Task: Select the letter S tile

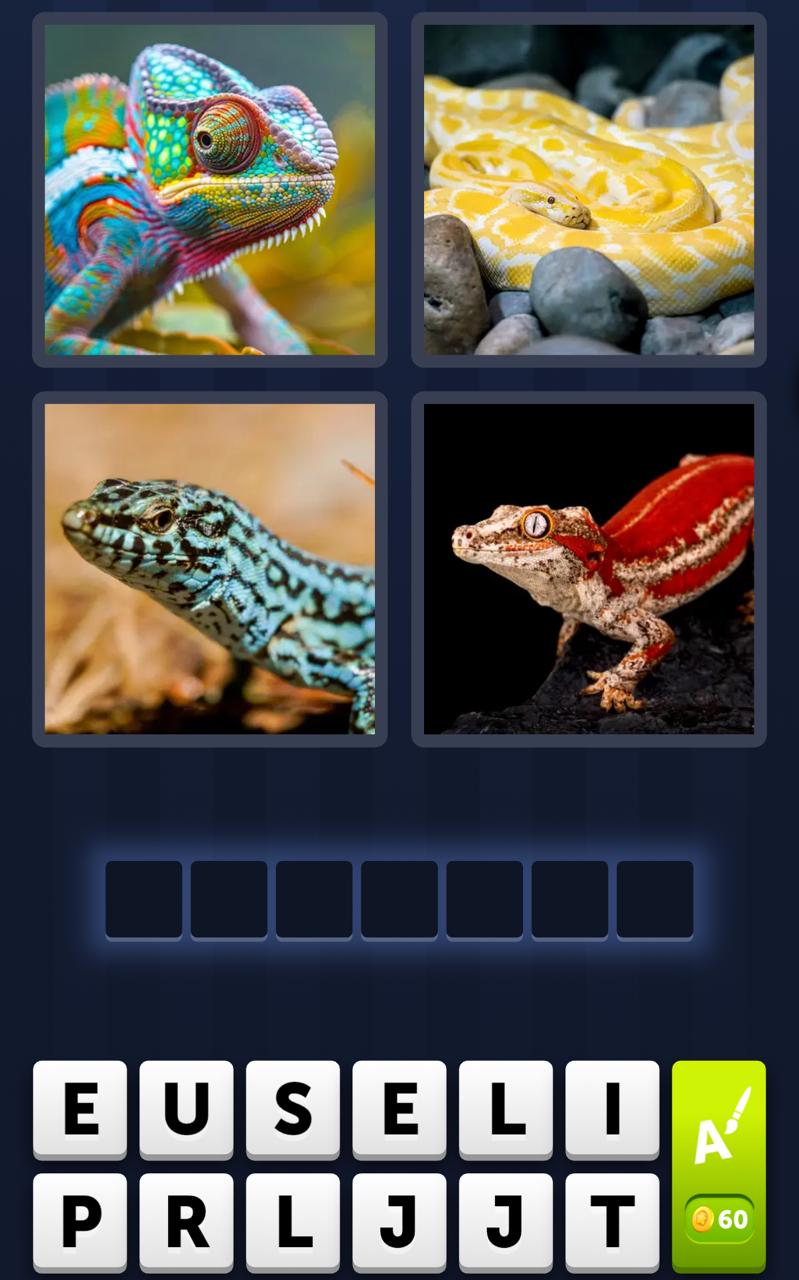Action: coord(293,1108)
